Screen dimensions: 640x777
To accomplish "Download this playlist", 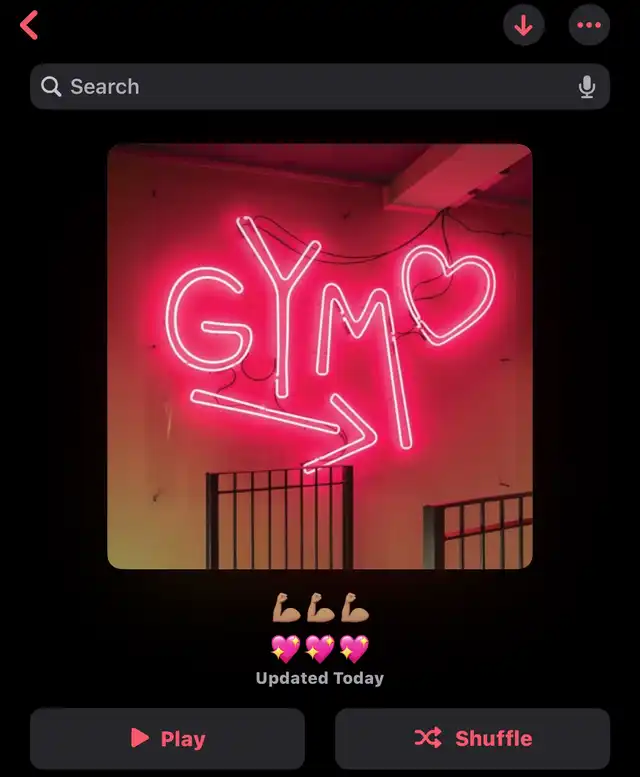I will pos(523,26).
